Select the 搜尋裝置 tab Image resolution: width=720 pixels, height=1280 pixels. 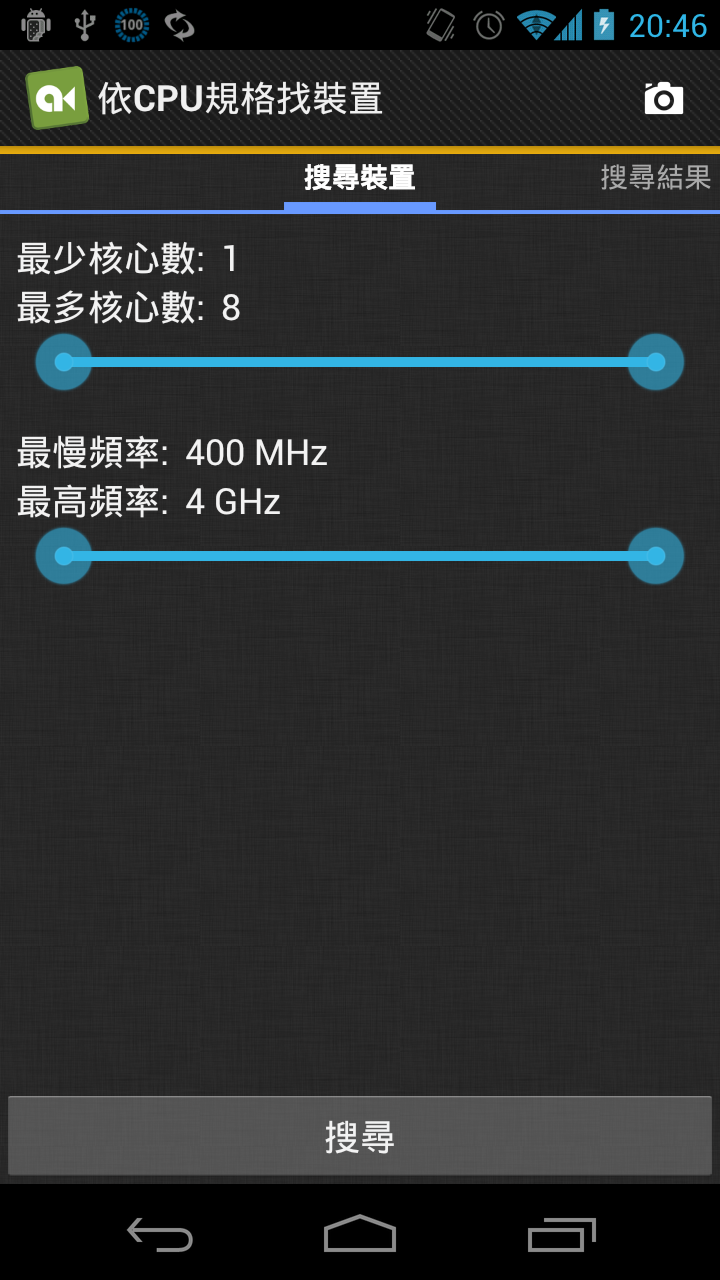point(359,179)
